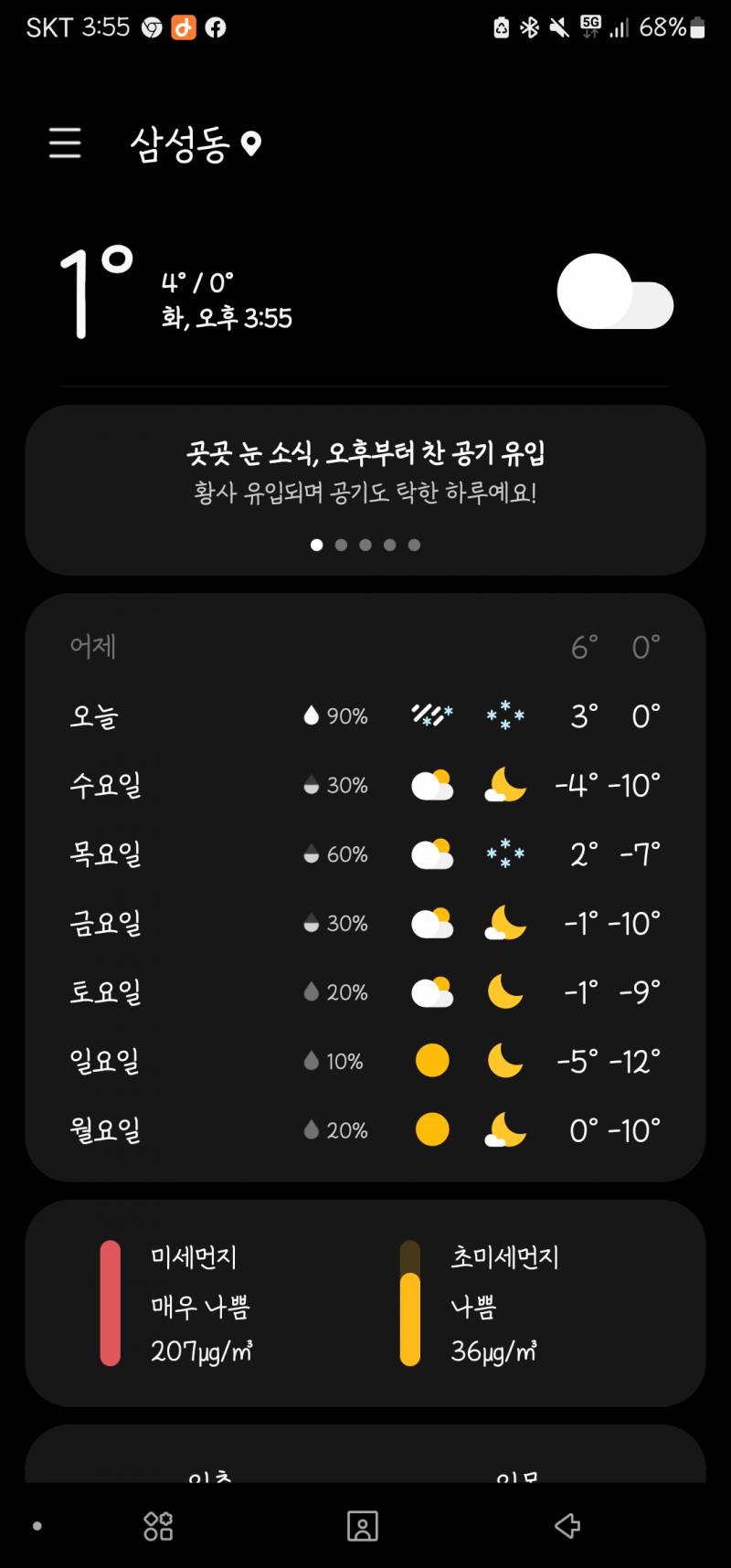731x1568 pixels.
Task: Select the partly cloudy icon for 수요일
Action: [431, 784]
